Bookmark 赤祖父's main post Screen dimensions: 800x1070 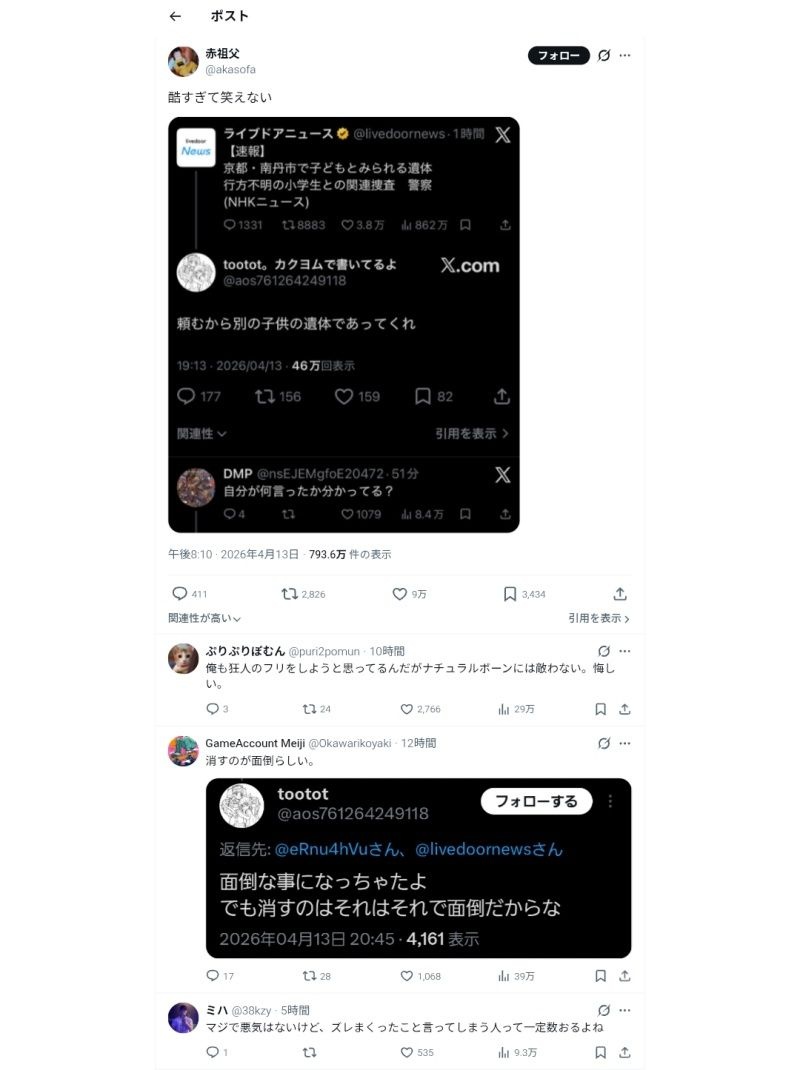click(x=510, y=593)
